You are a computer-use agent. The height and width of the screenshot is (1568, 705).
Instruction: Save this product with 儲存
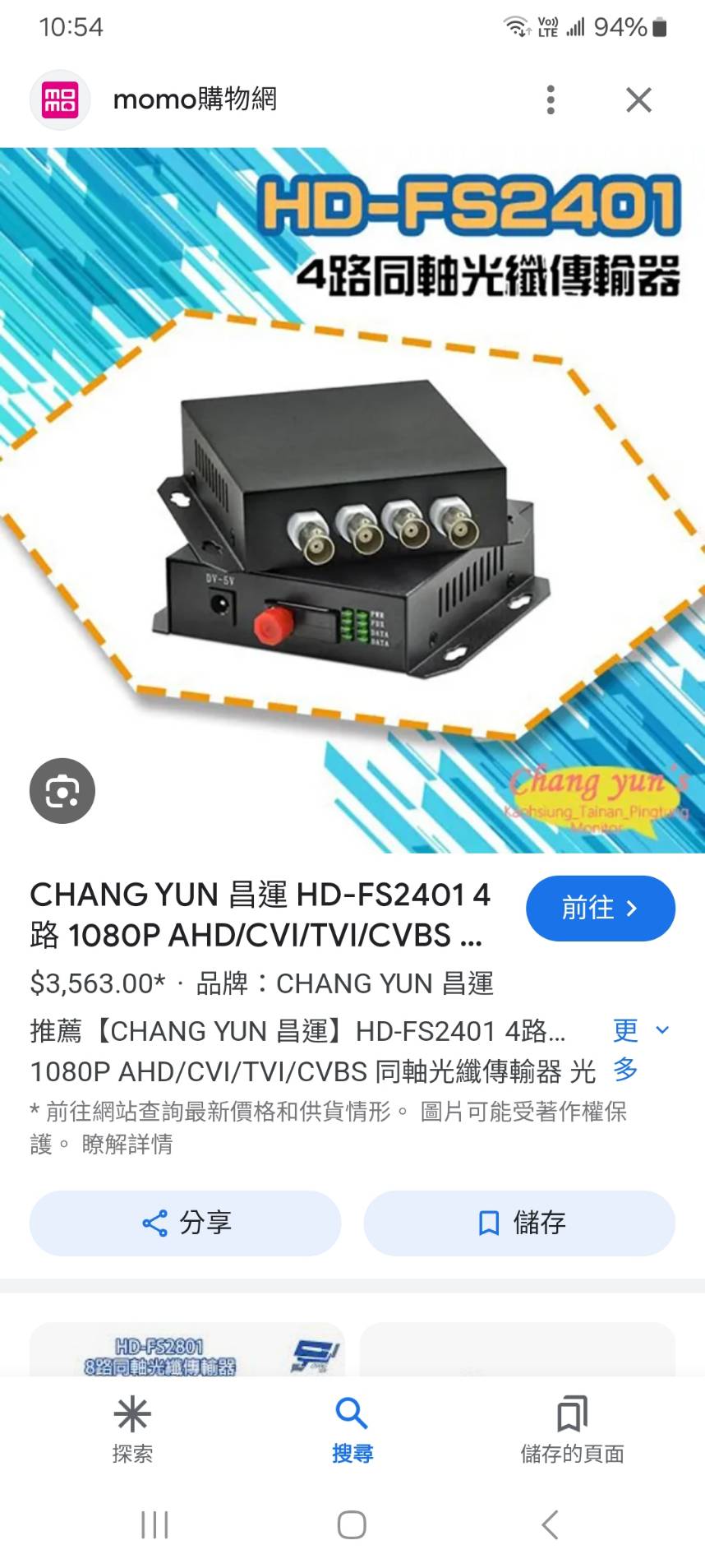click(x=519, y=1223)
